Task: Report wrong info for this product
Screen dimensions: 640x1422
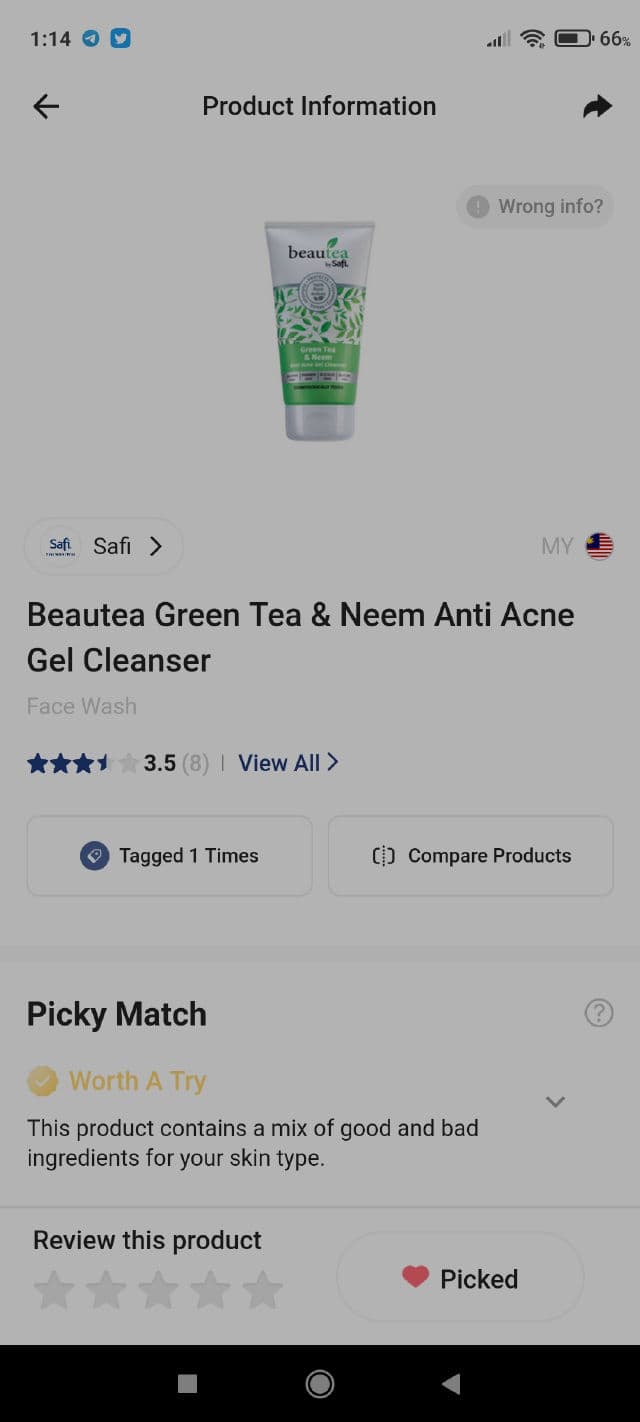Action: coord(535,207)
